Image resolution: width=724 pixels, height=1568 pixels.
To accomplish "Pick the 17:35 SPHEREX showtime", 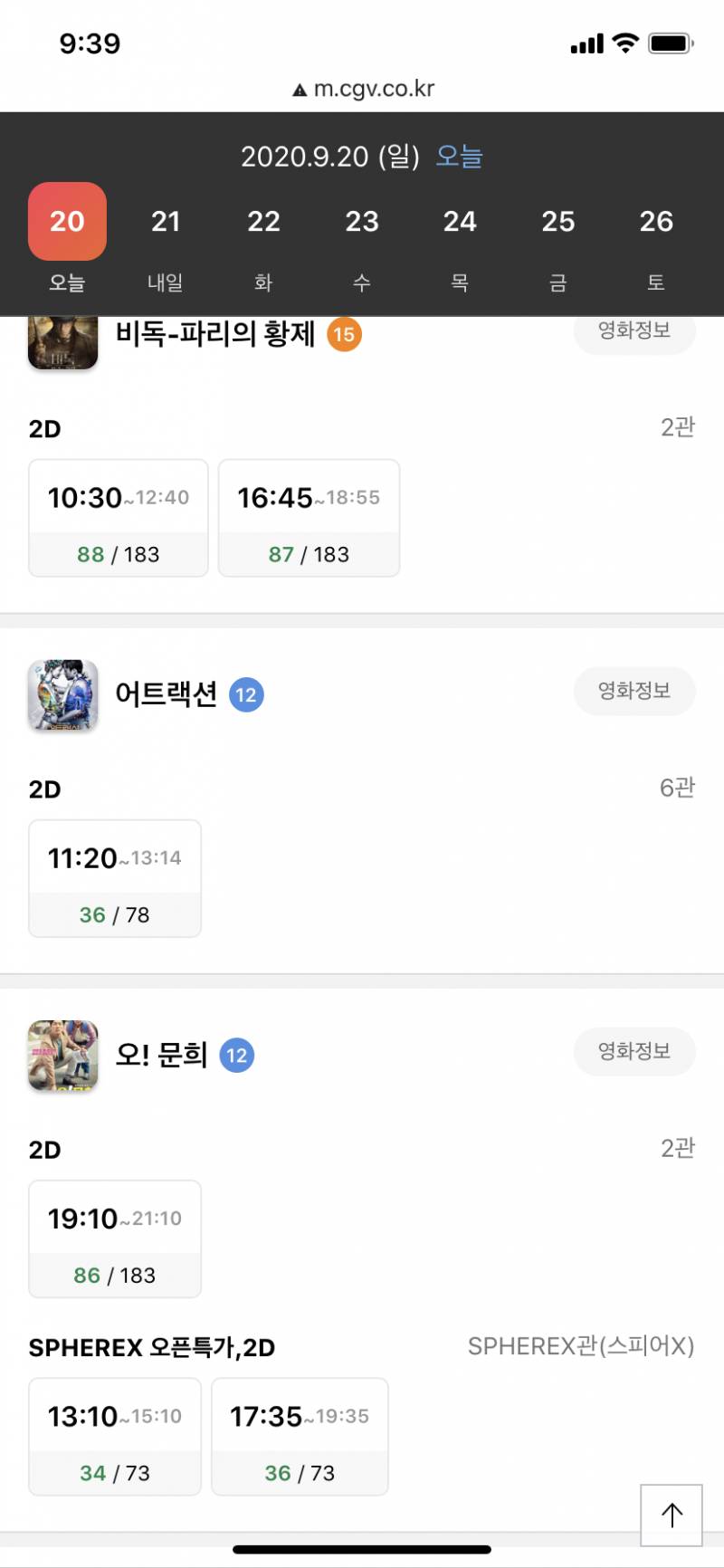I will 300,1437.
